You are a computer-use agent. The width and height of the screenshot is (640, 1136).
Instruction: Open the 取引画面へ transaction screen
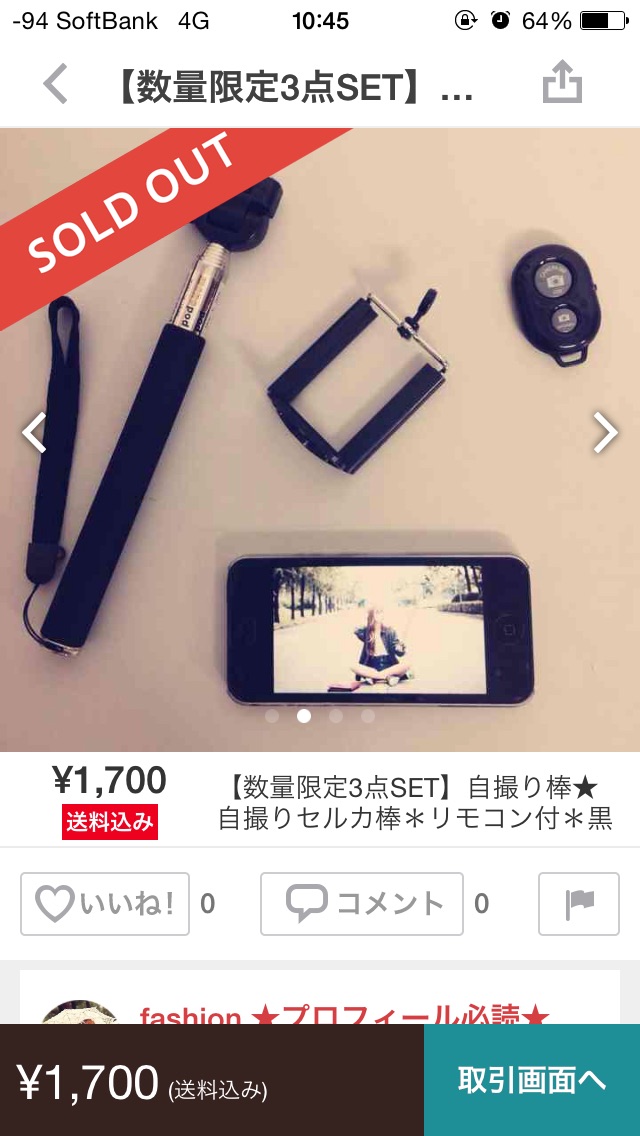point(532,1080)
